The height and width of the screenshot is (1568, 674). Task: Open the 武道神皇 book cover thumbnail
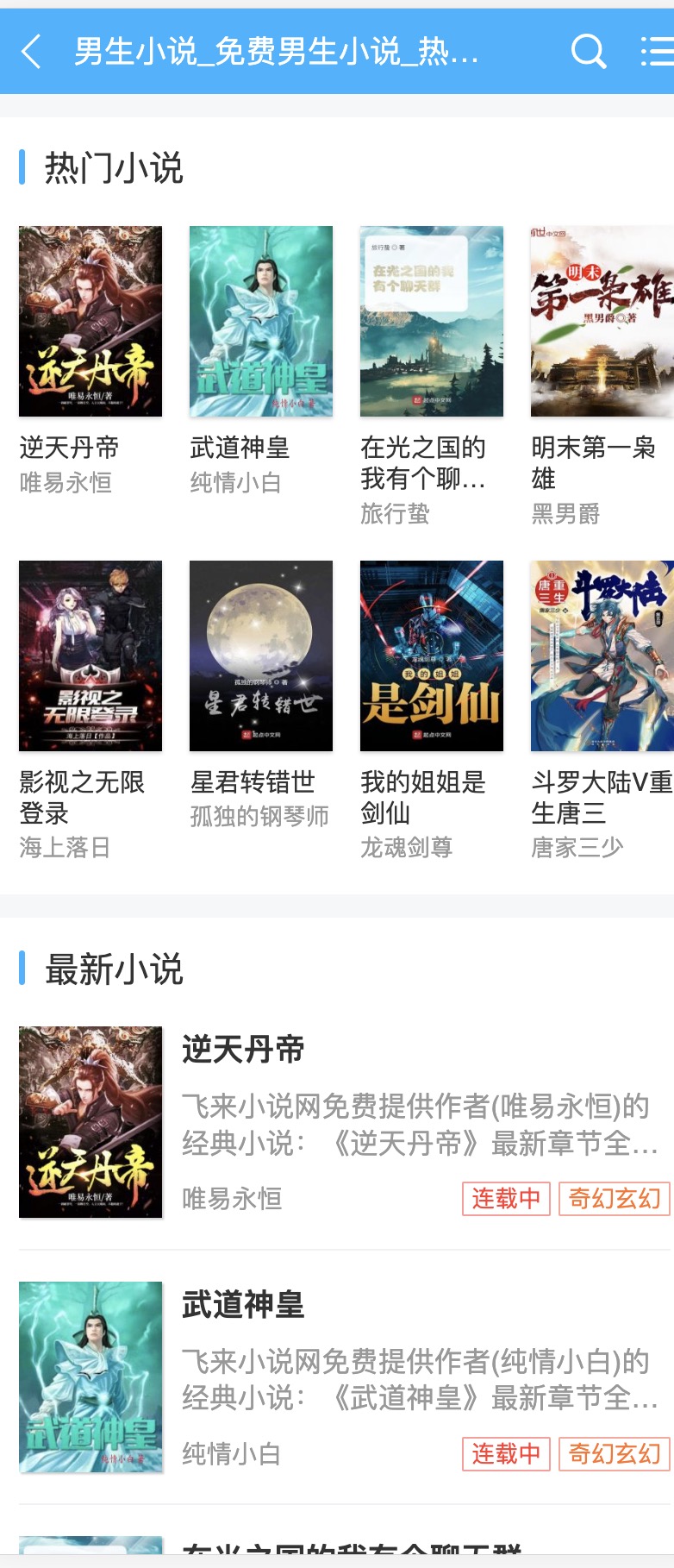260,321
